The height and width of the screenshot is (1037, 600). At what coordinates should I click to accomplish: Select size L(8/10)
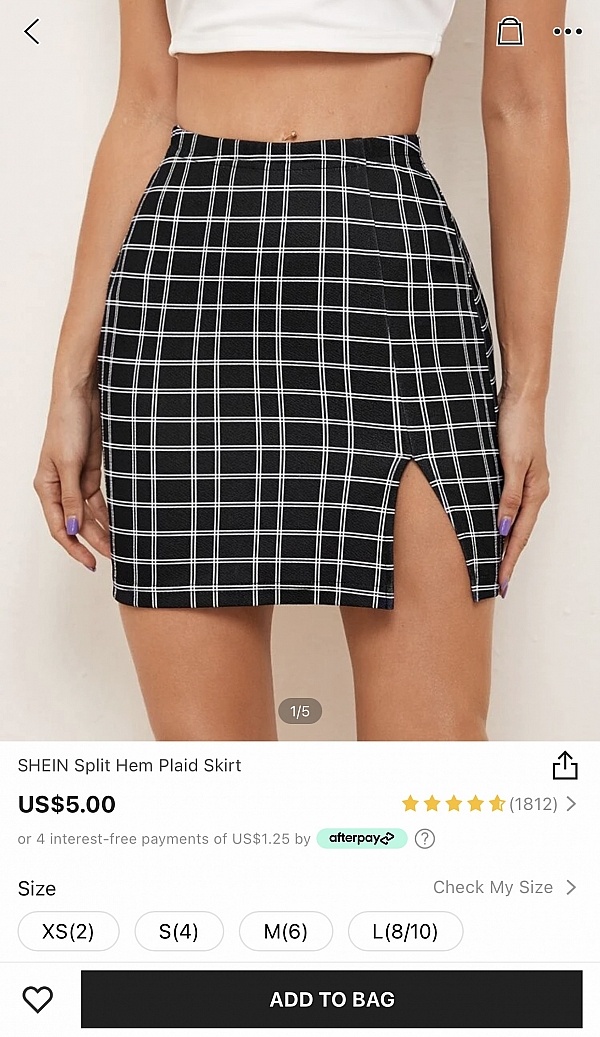point(405,932)
